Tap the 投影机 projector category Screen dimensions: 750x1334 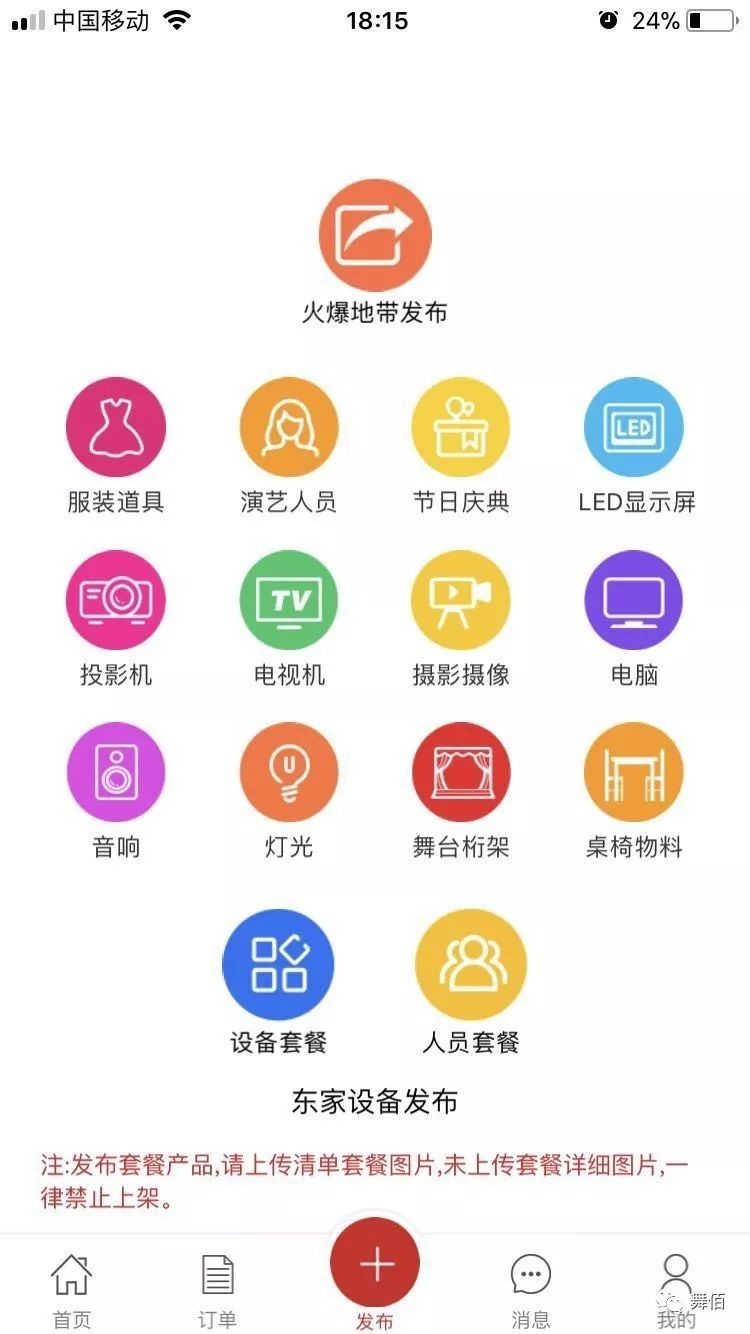tap(115, 599)
